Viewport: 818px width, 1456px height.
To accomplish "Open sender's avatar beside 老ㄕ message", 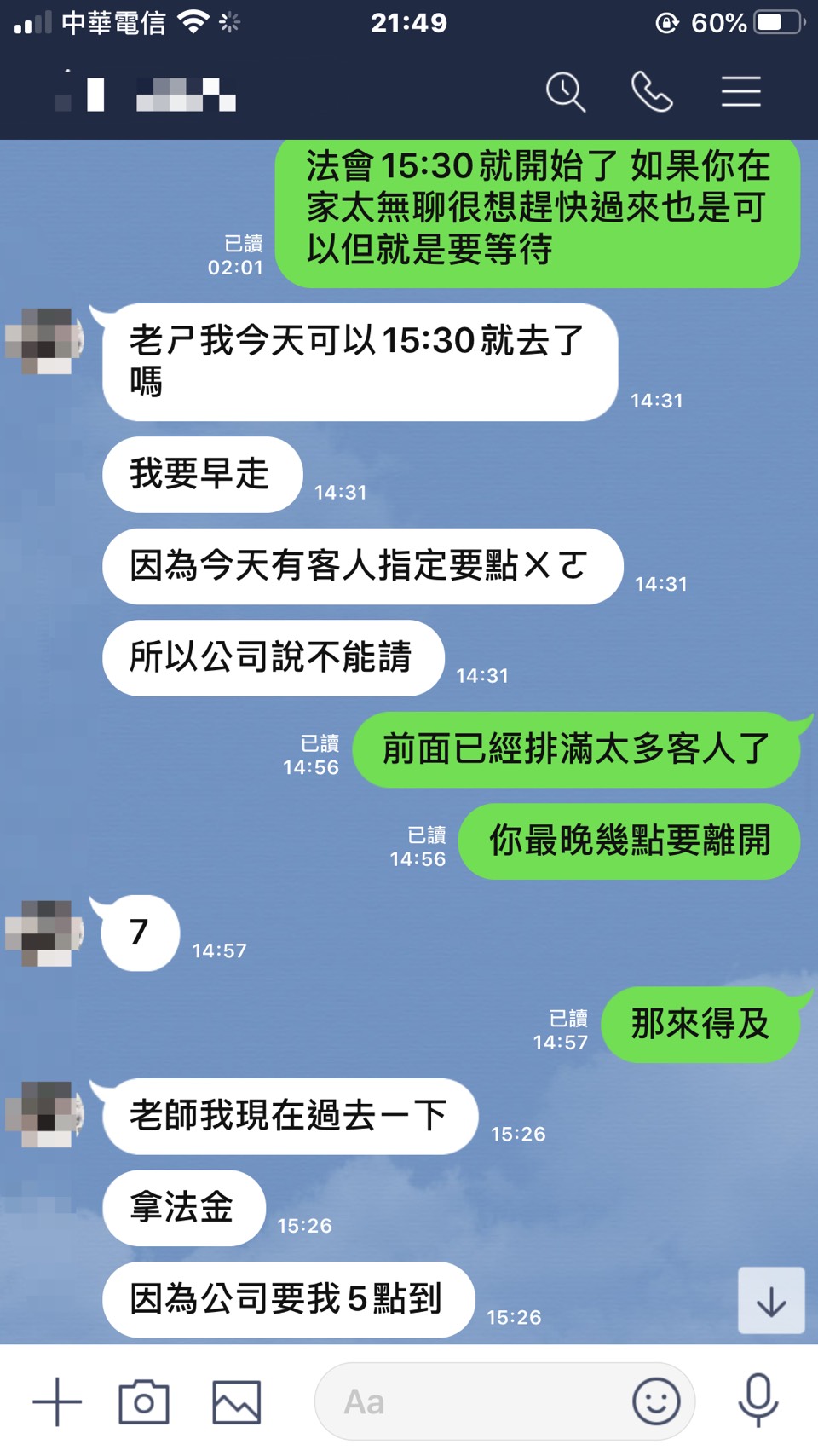I will point(44,341).
